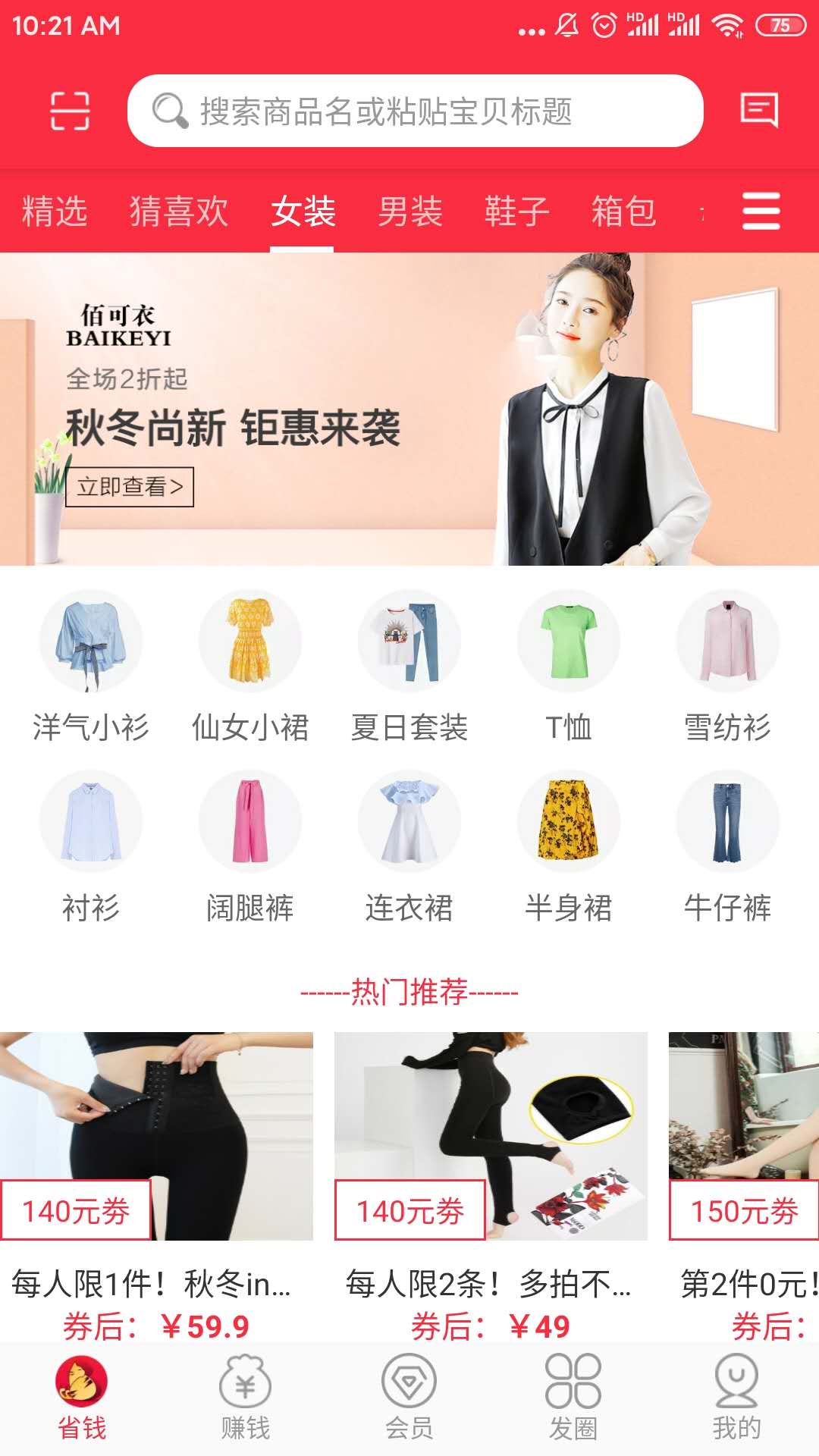Switch to the 箱包 tab
Viewport: 819px width, 1456px height.
(623, 211)
